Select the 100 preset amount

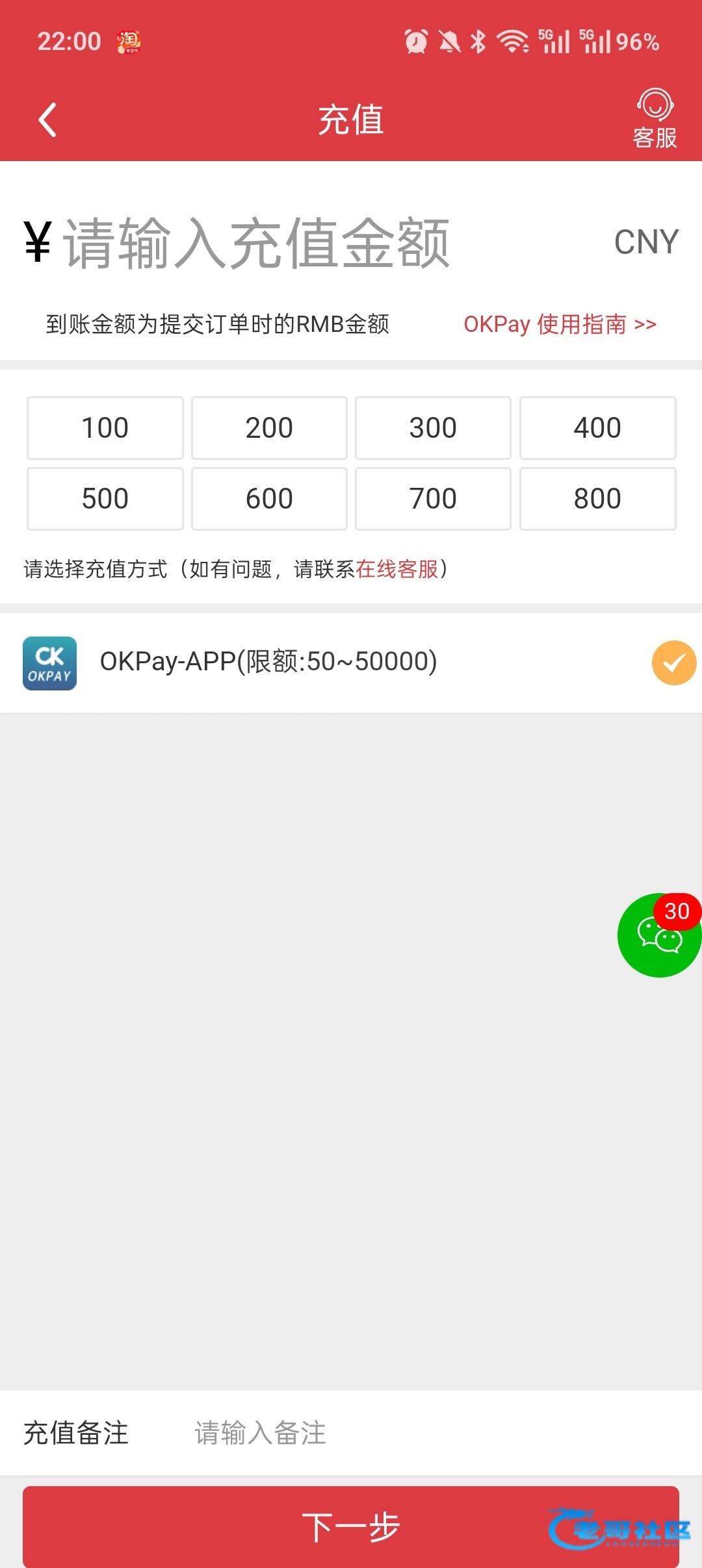(105, 428)
